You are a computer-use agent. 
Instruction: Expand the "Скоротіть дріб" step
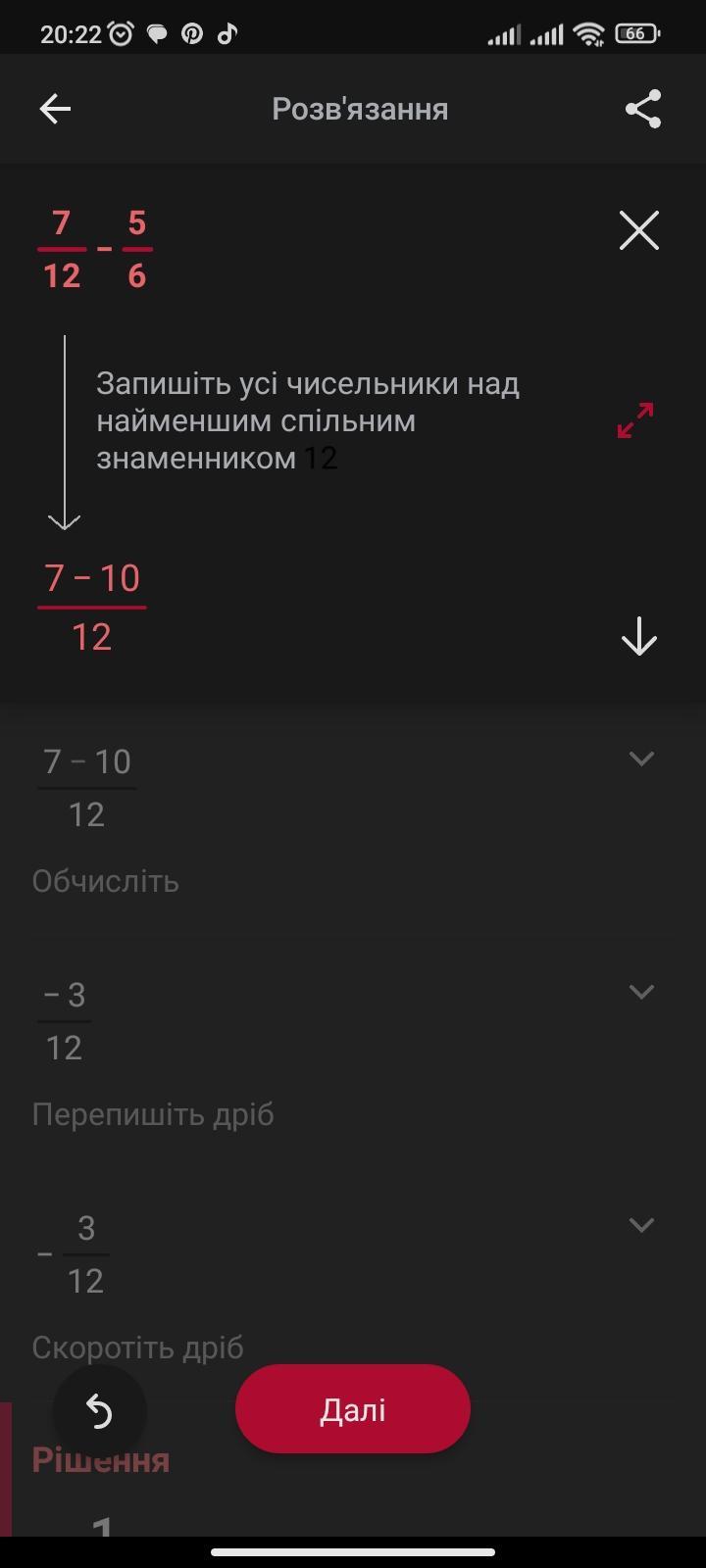click(x=641, y=1225)
